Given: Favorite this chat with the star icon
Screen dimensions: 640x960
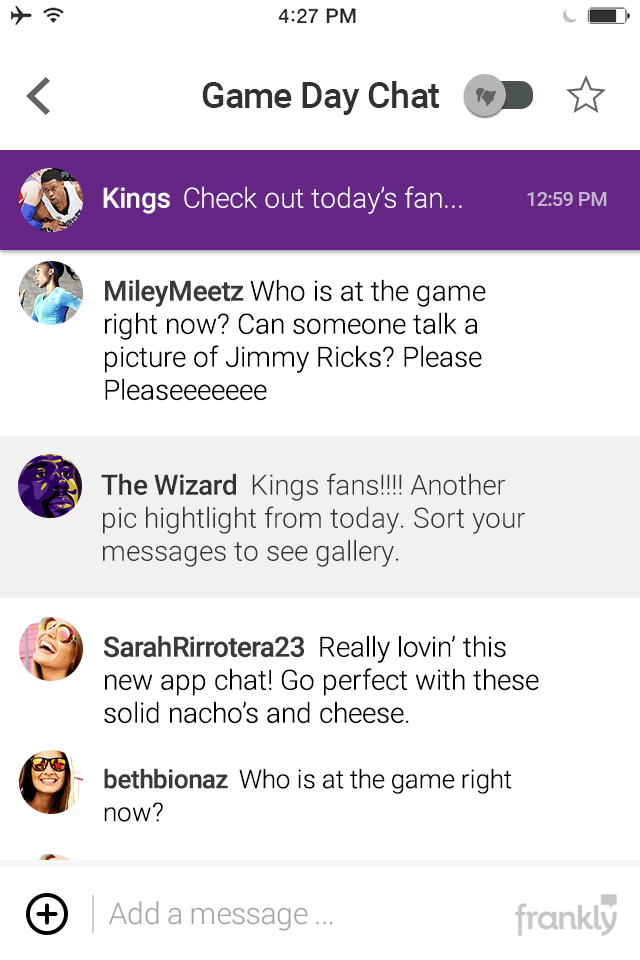Looking at the screenshot, I should coord(586,96).
